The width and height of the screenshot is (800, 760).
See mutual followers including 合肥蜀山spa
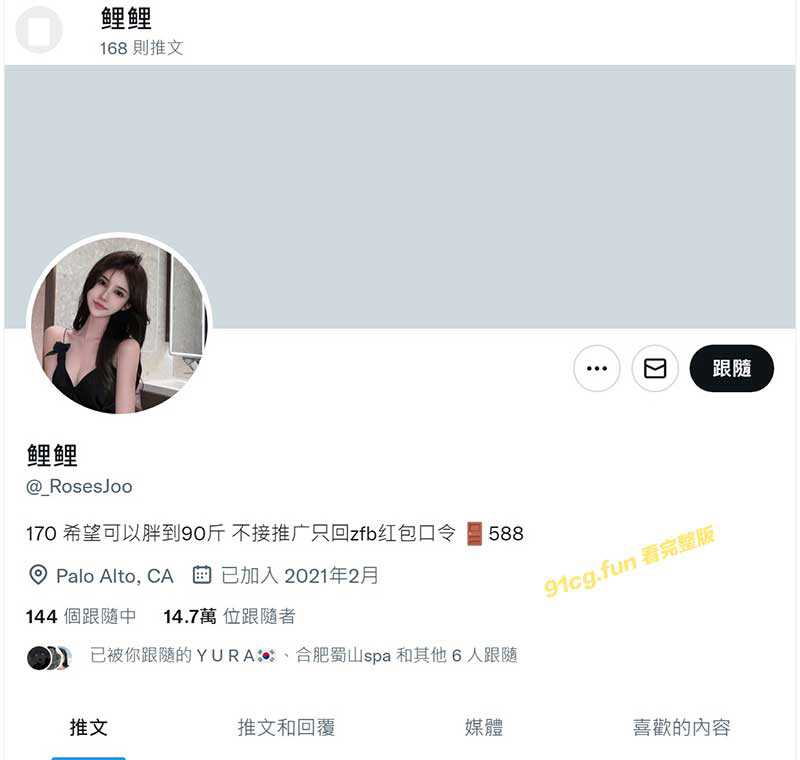(303, 656)
